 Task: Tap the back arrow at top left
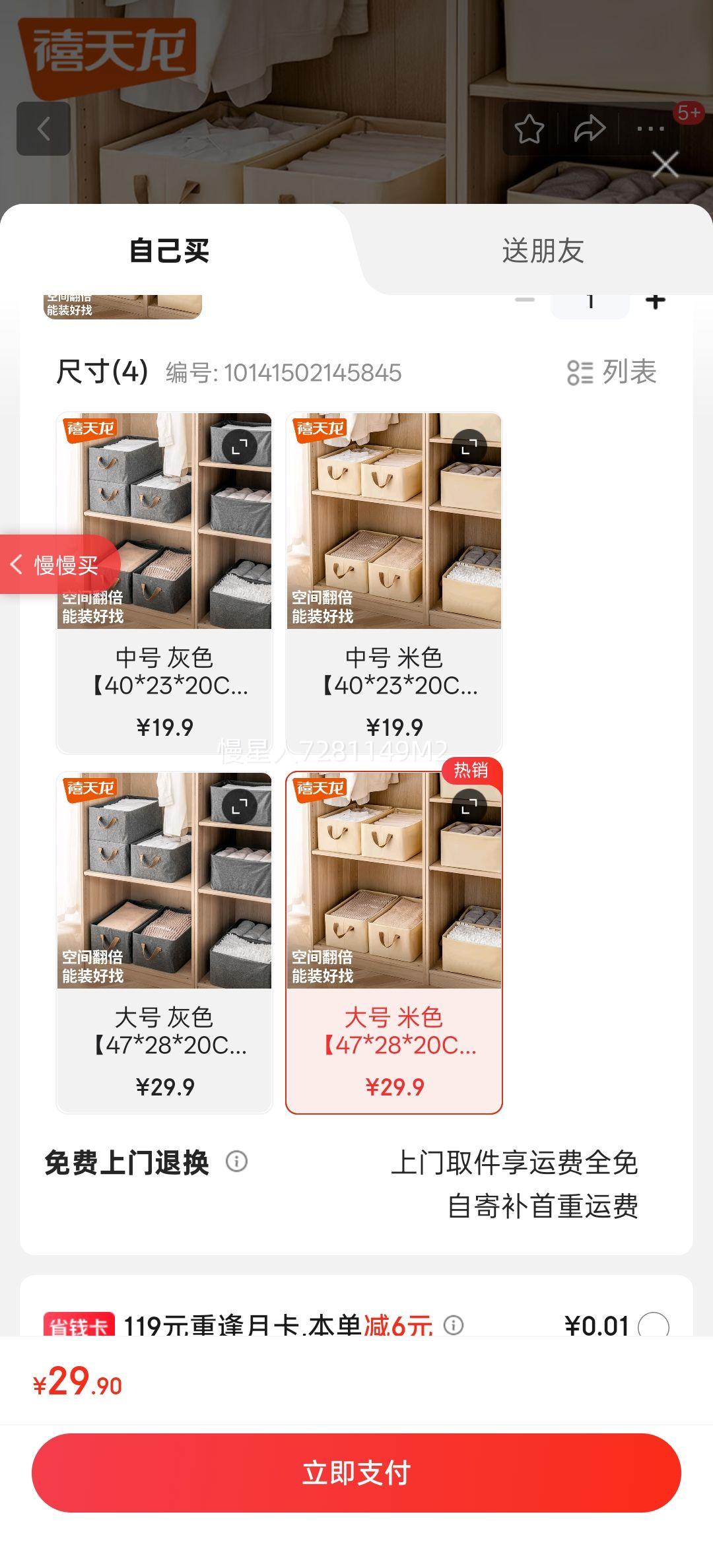pyautogui.click(x=44, y=129)
